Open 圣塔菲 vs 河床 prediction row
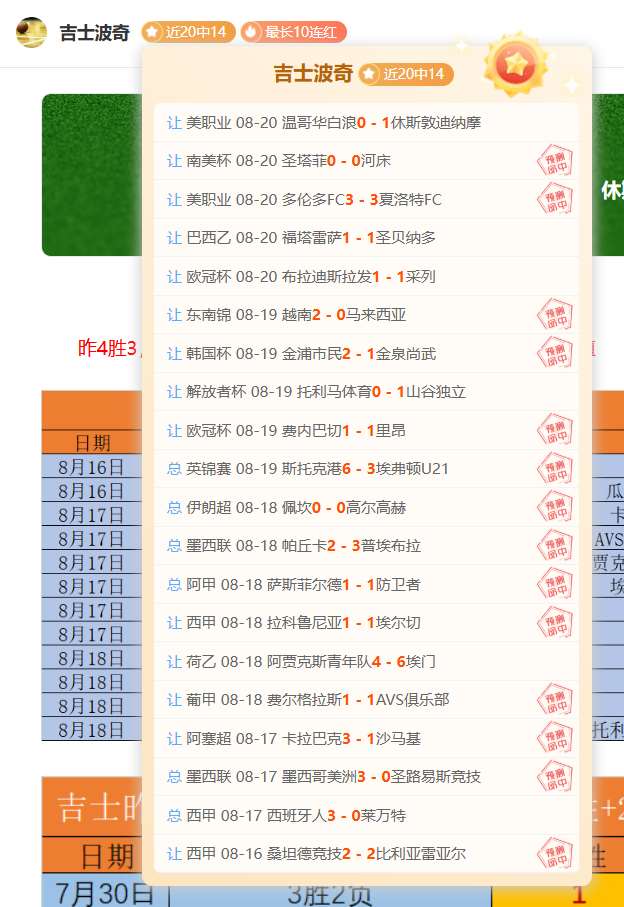 tap(366, 161)
